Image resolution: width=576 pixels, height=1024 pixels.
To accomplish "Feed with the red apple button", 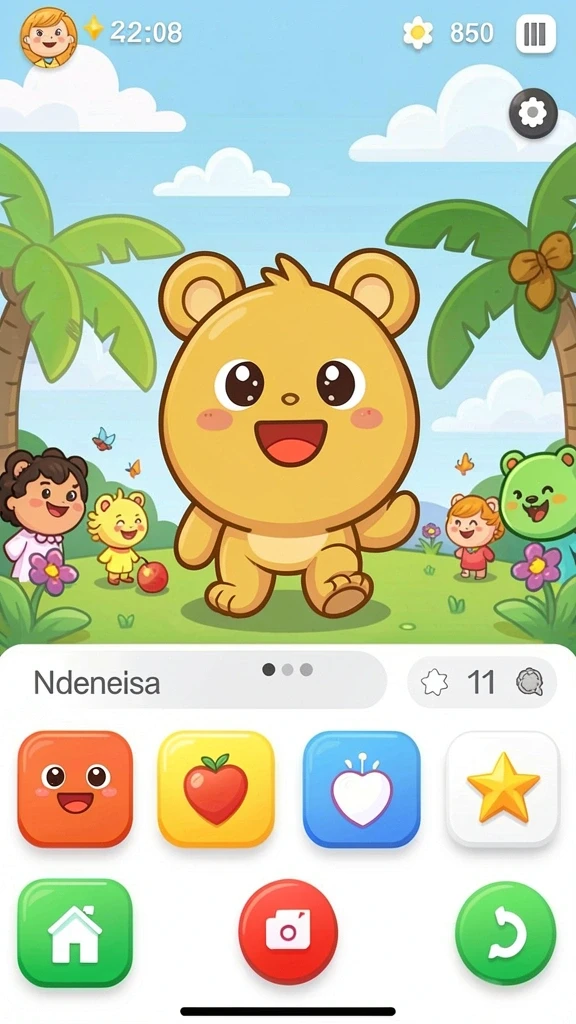I will 216,789.
